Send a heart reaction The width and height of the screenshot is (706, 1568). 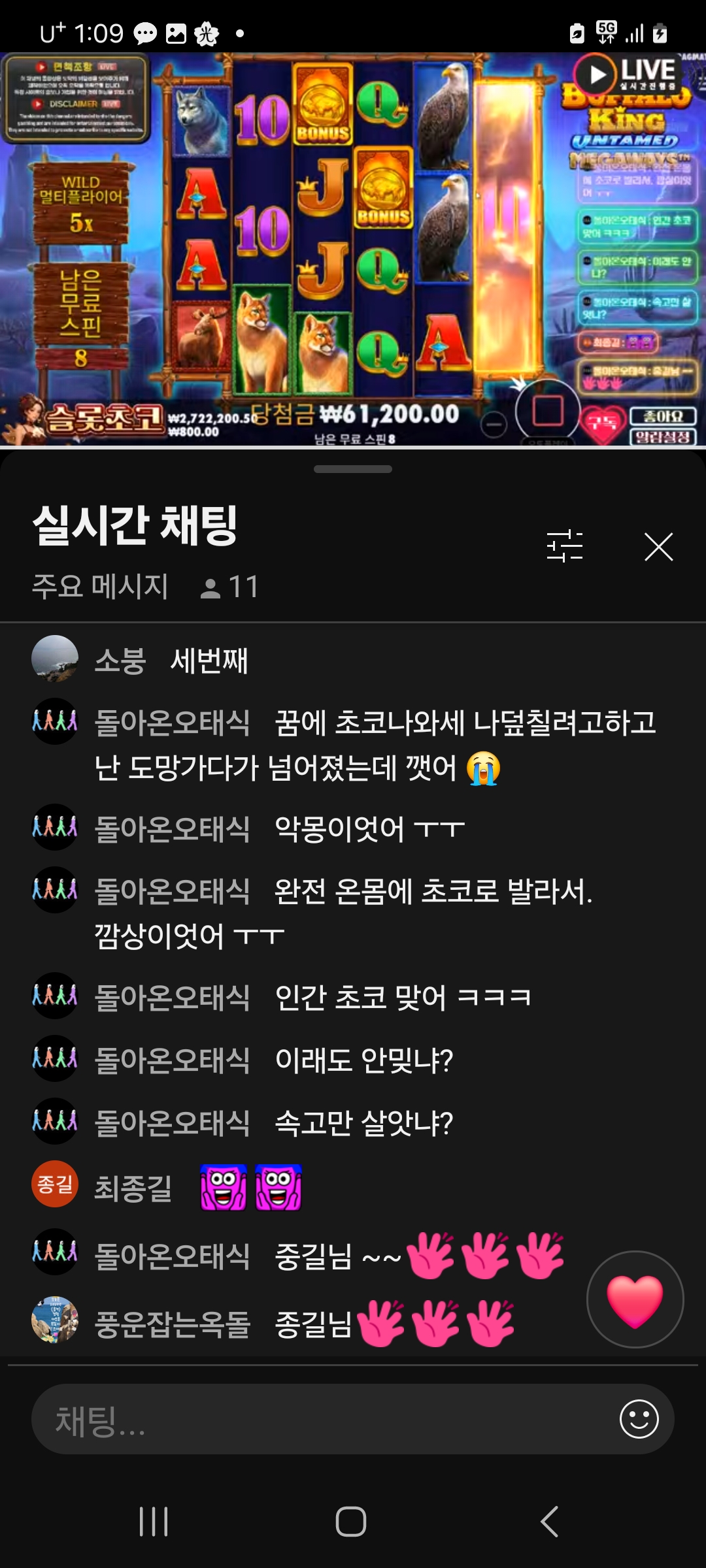(635, 1299)
